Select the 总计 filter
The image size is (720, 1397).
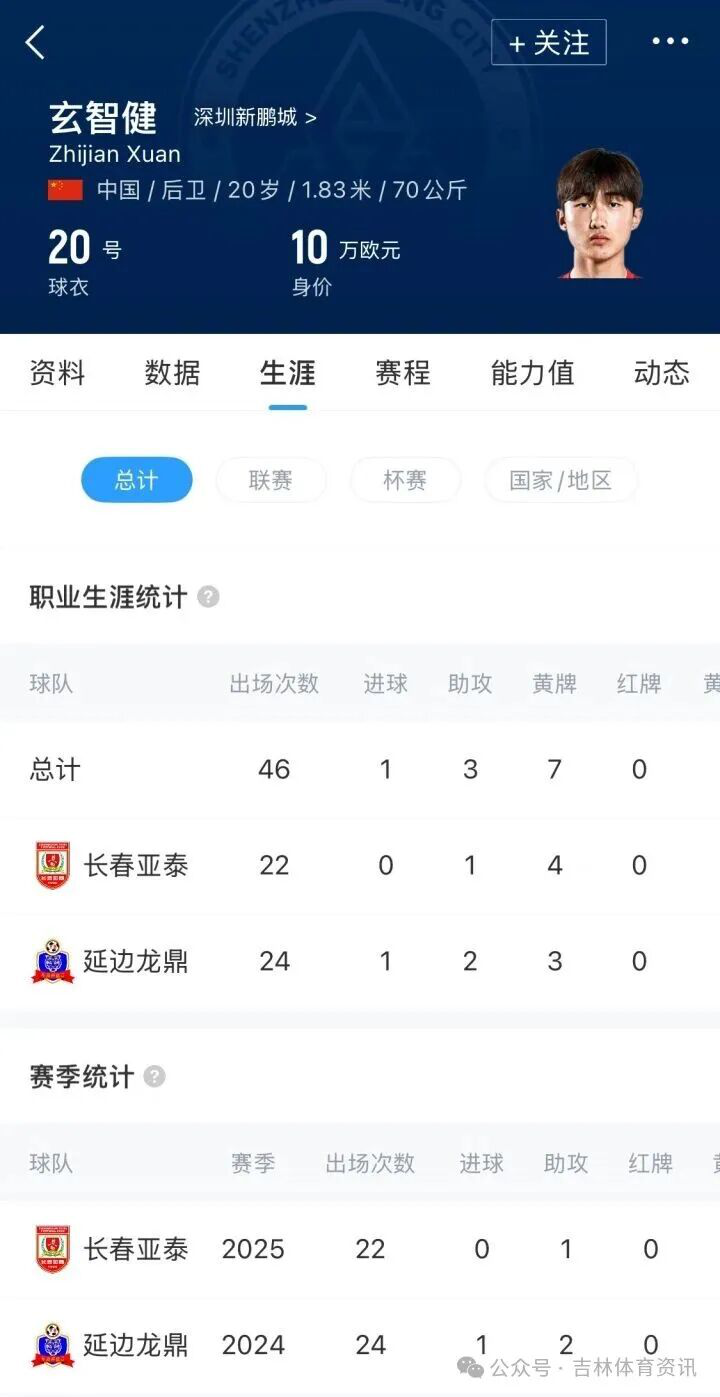click(136, 479)
